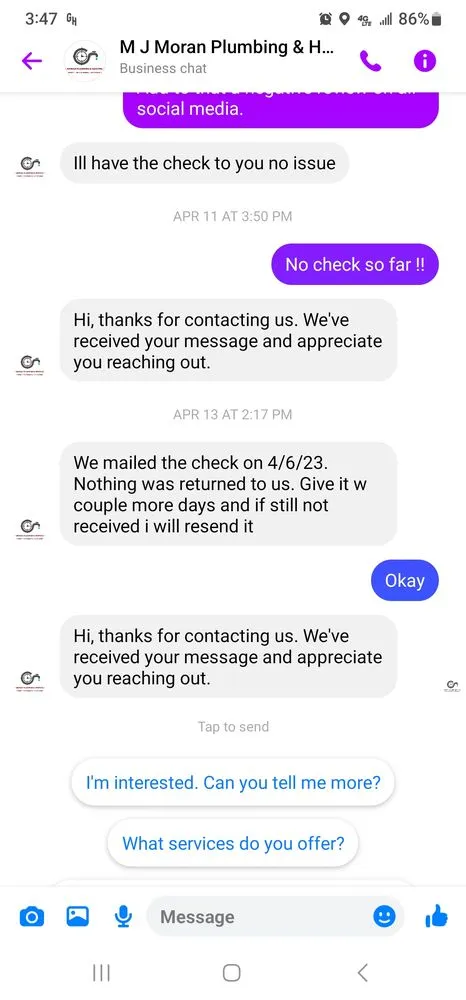Image resolution: width=466 pixels, height=1000 pixels.
Task: Open the chat info icon
Action: (x=425, y=61)
